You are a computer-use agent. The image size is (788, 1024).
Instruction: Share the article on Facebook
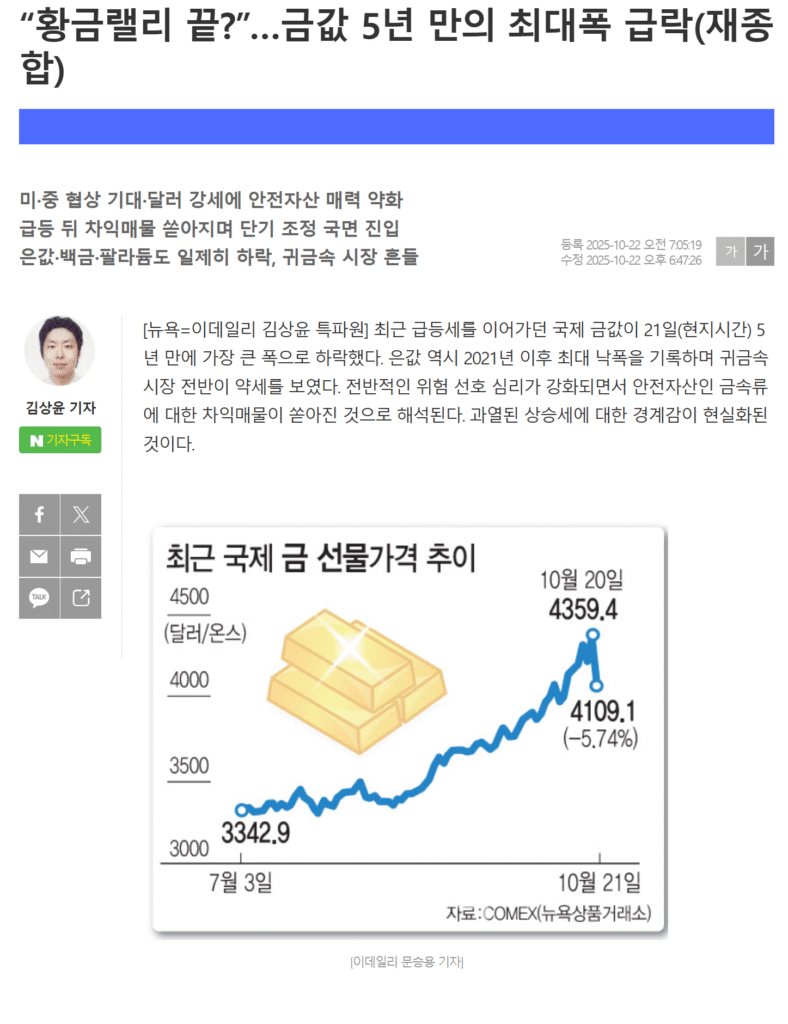[39, 515]
